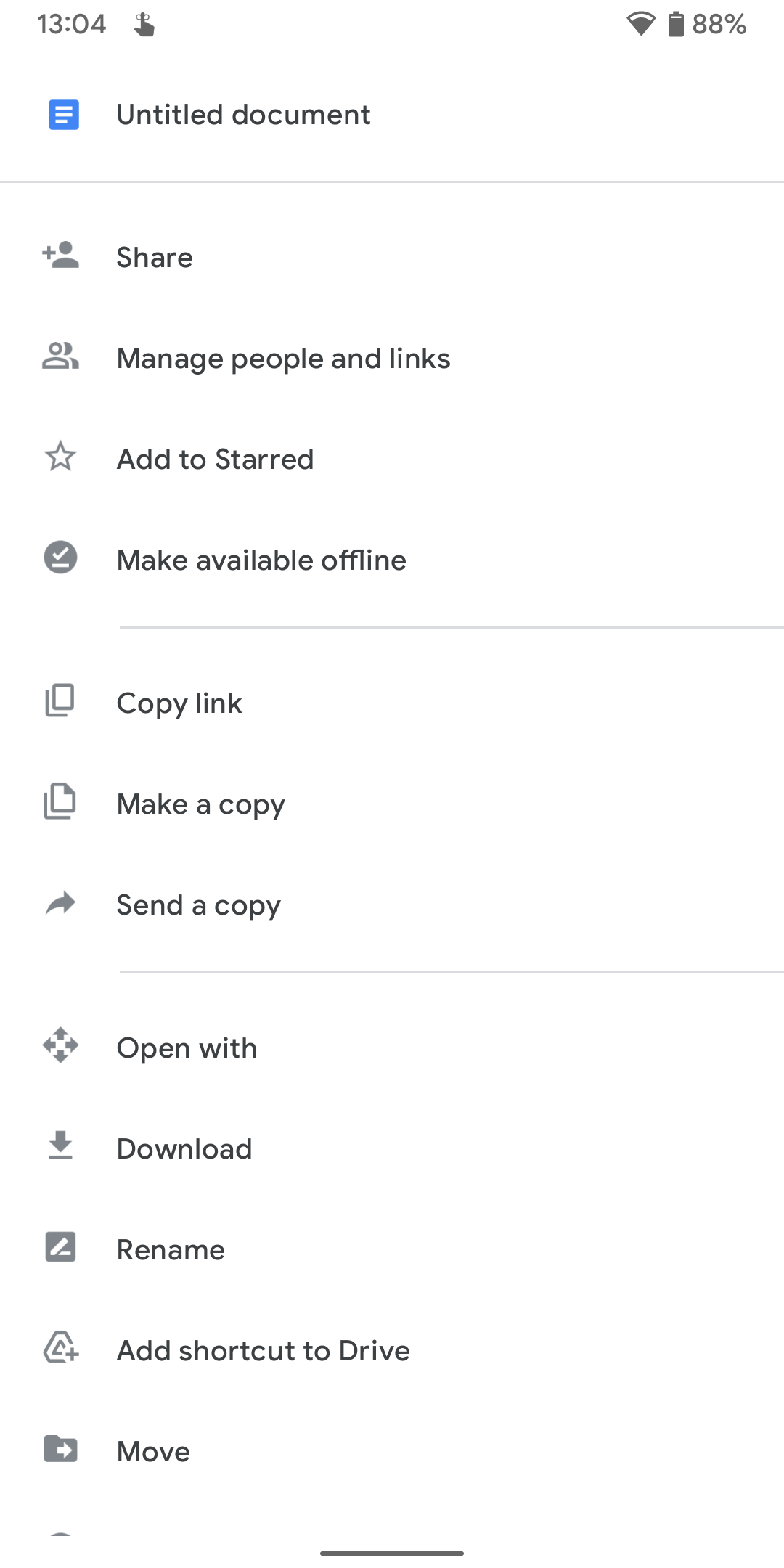Tap the Open with four-arrows icon
The width and height of the screenshot is (784, 1568).
(x=60, y=1047)
